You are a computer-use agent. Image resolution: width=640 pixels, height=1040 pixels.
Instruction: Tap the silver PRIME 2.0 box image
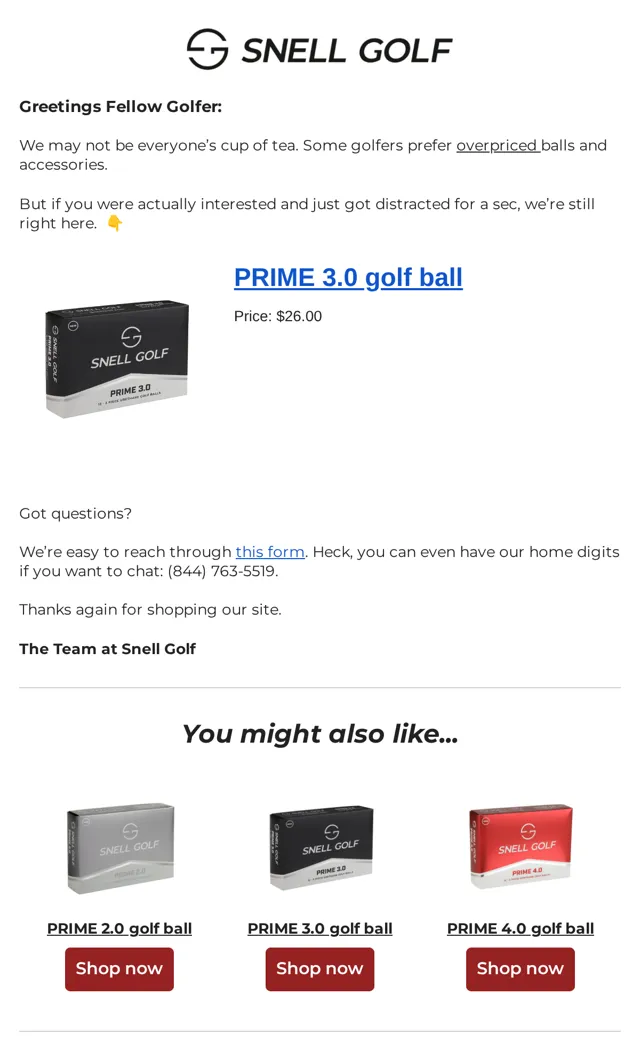[120, 848]
